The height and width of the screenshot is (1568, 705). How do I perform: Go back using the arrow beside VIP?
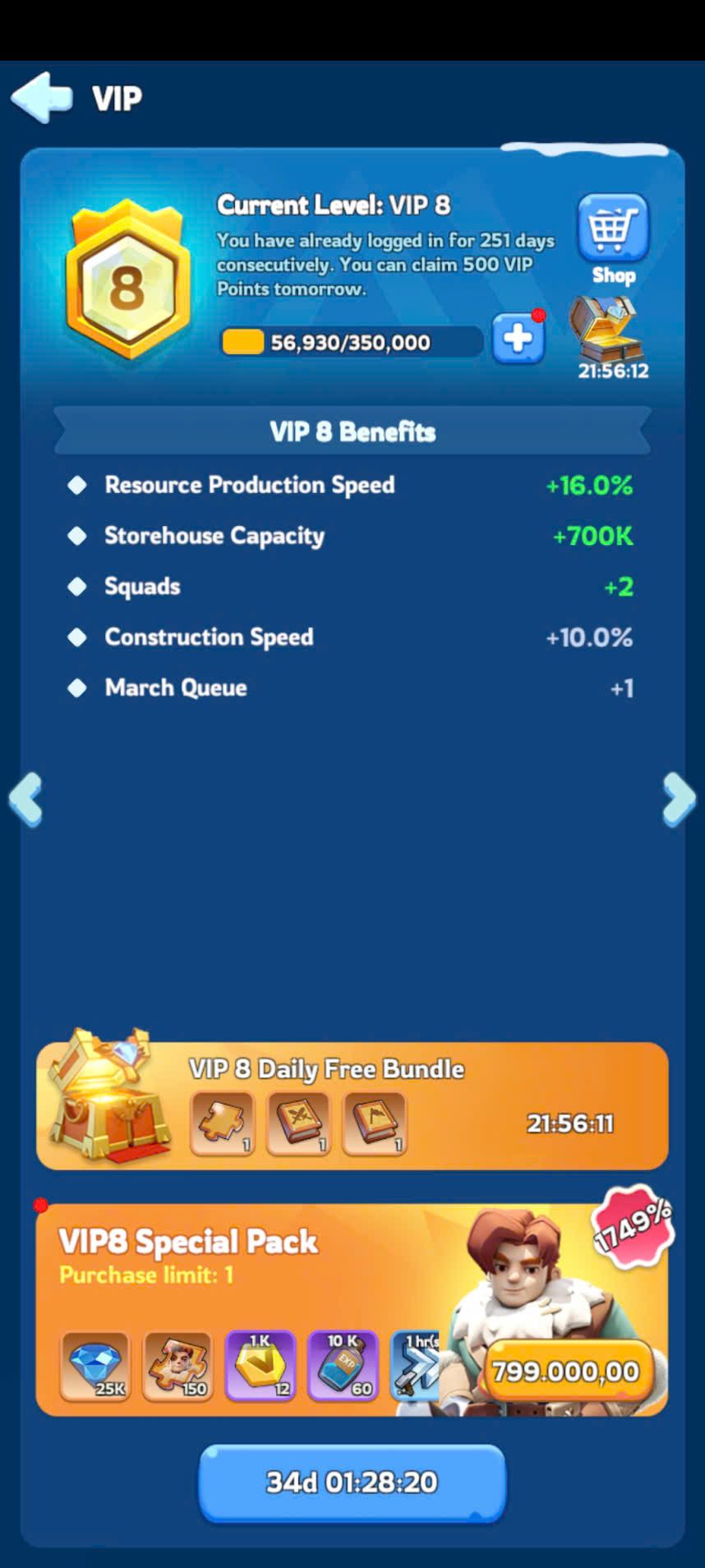click(41, 98)
